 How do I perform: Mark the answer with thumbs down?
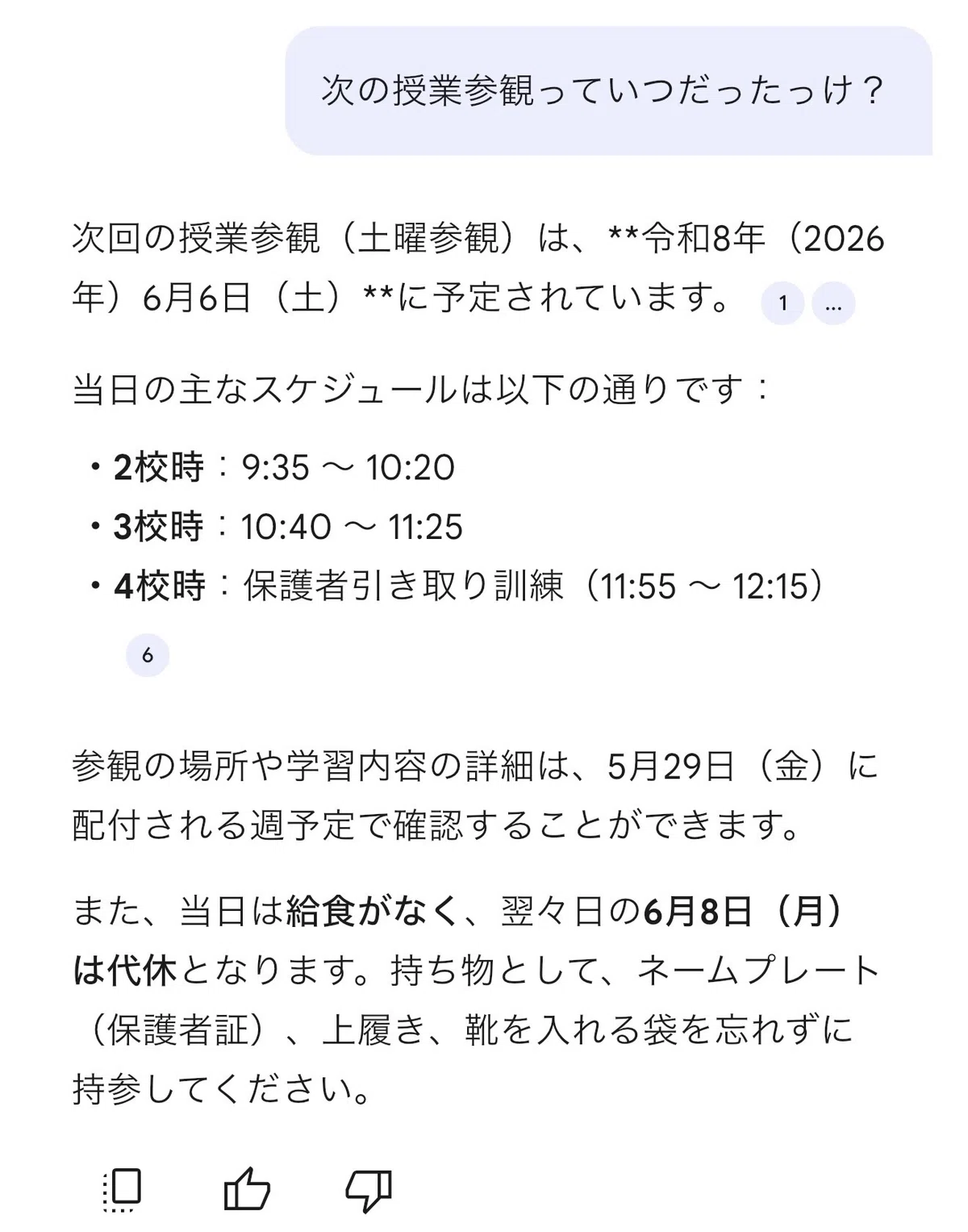[x=369, y=1191]
